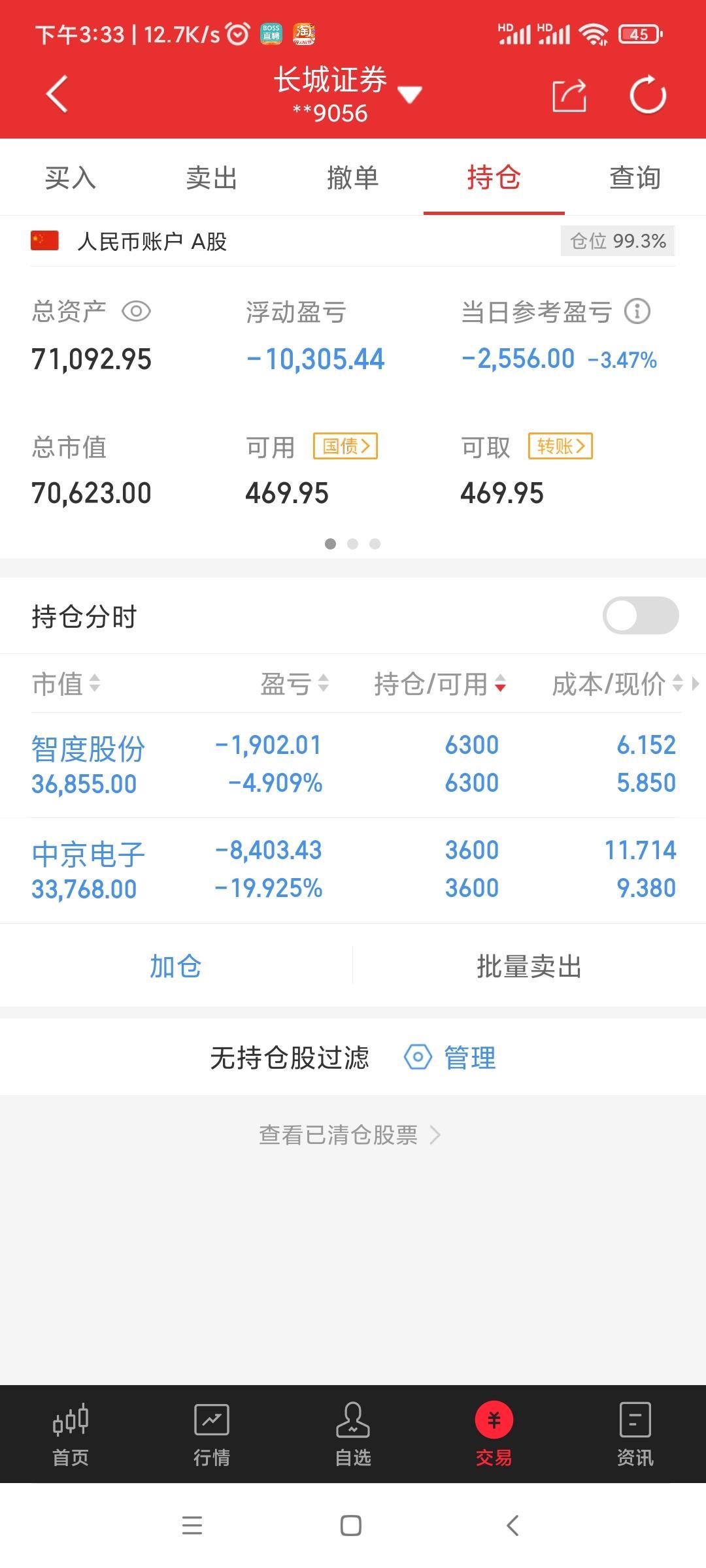Sort holdings by 盈亏
Viewport: 706px width, 1568px height.
coord(294,684)
